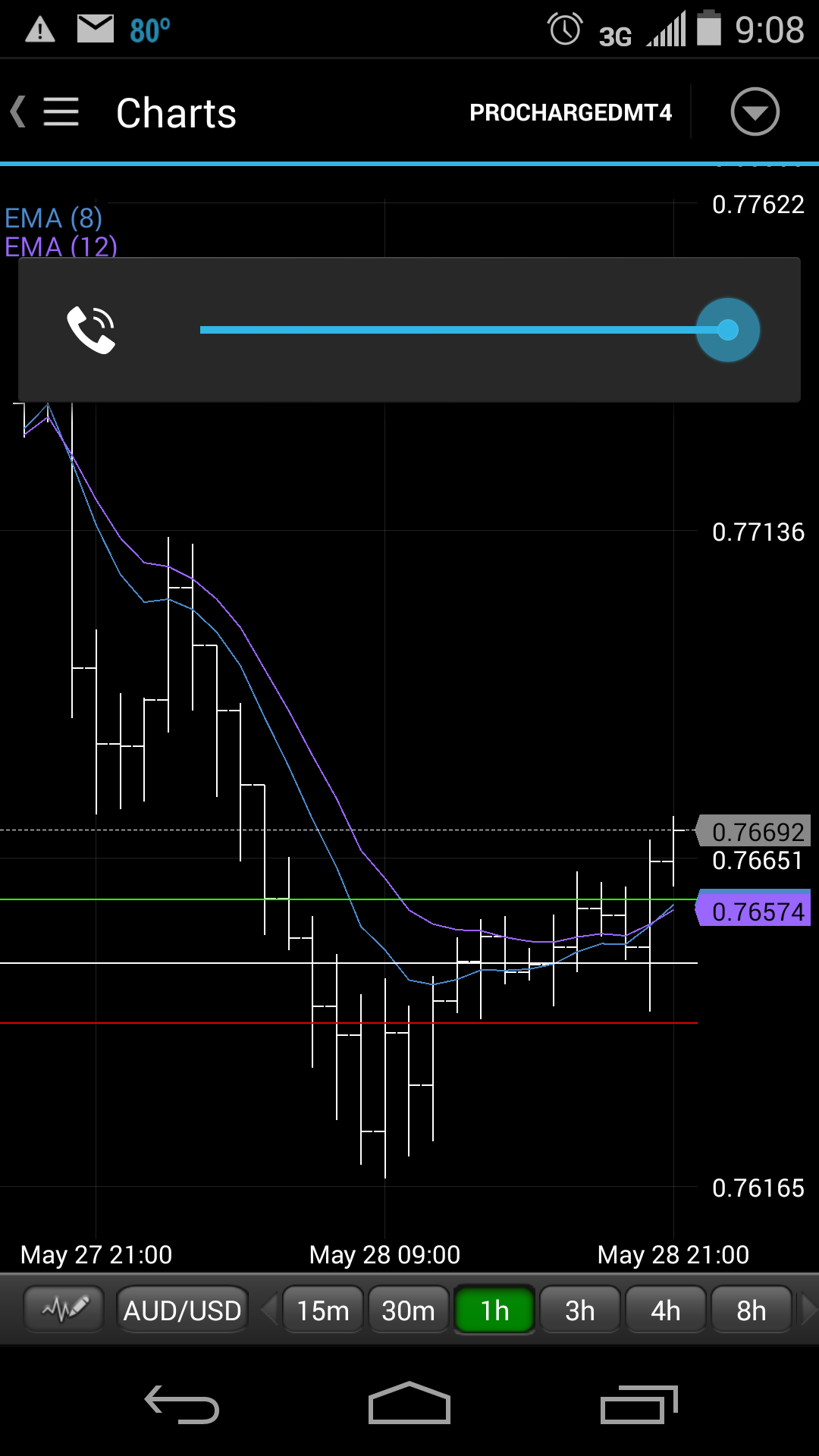Viewport: 819px width, 1456px height.
Task: Switch to the 4h timeframe
Action: click(x=666, y=1310)
